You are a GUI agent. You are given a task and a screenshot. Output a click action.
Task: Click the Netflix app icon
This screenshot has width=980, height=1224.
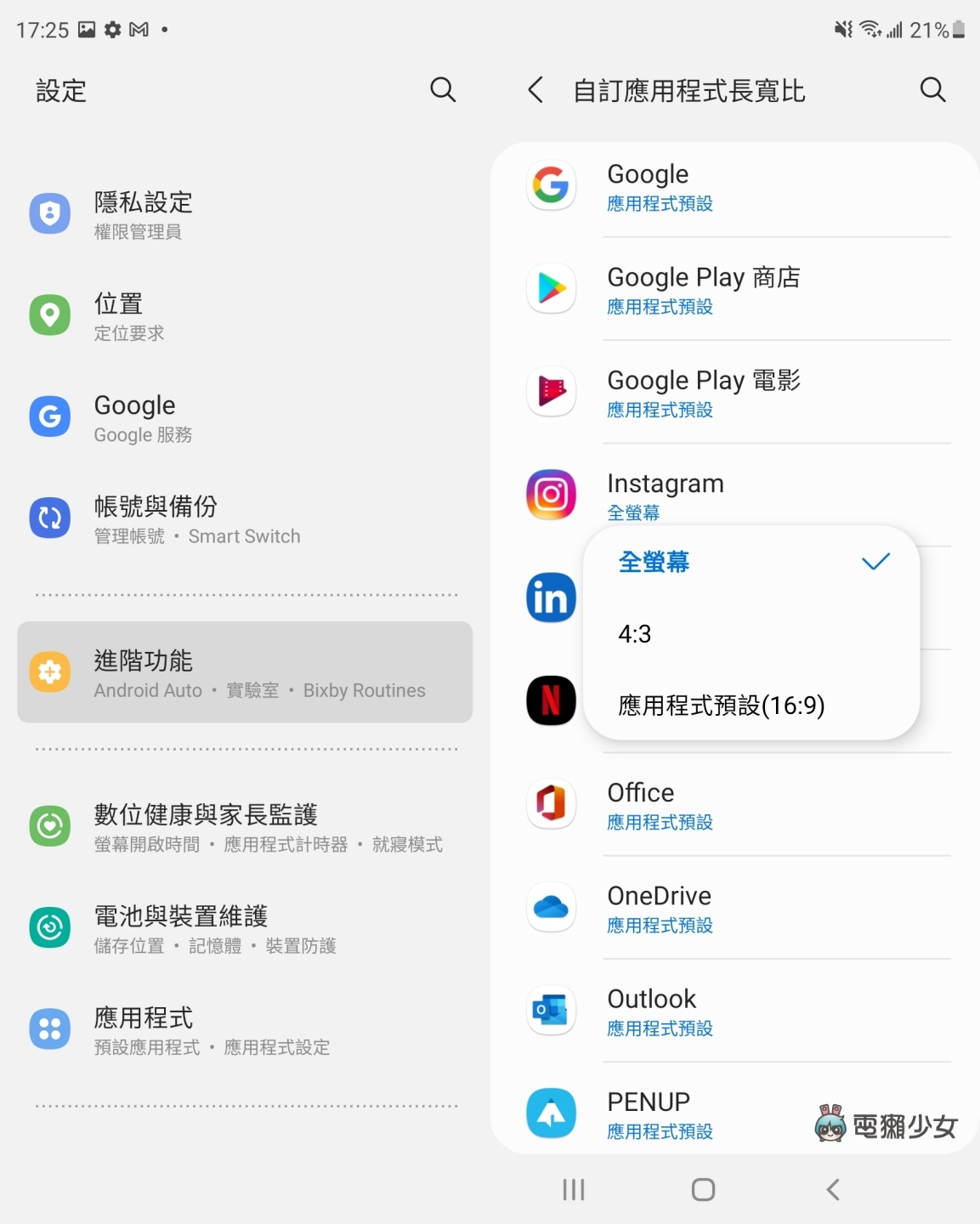pyautogui.click(x=551, y=701)
